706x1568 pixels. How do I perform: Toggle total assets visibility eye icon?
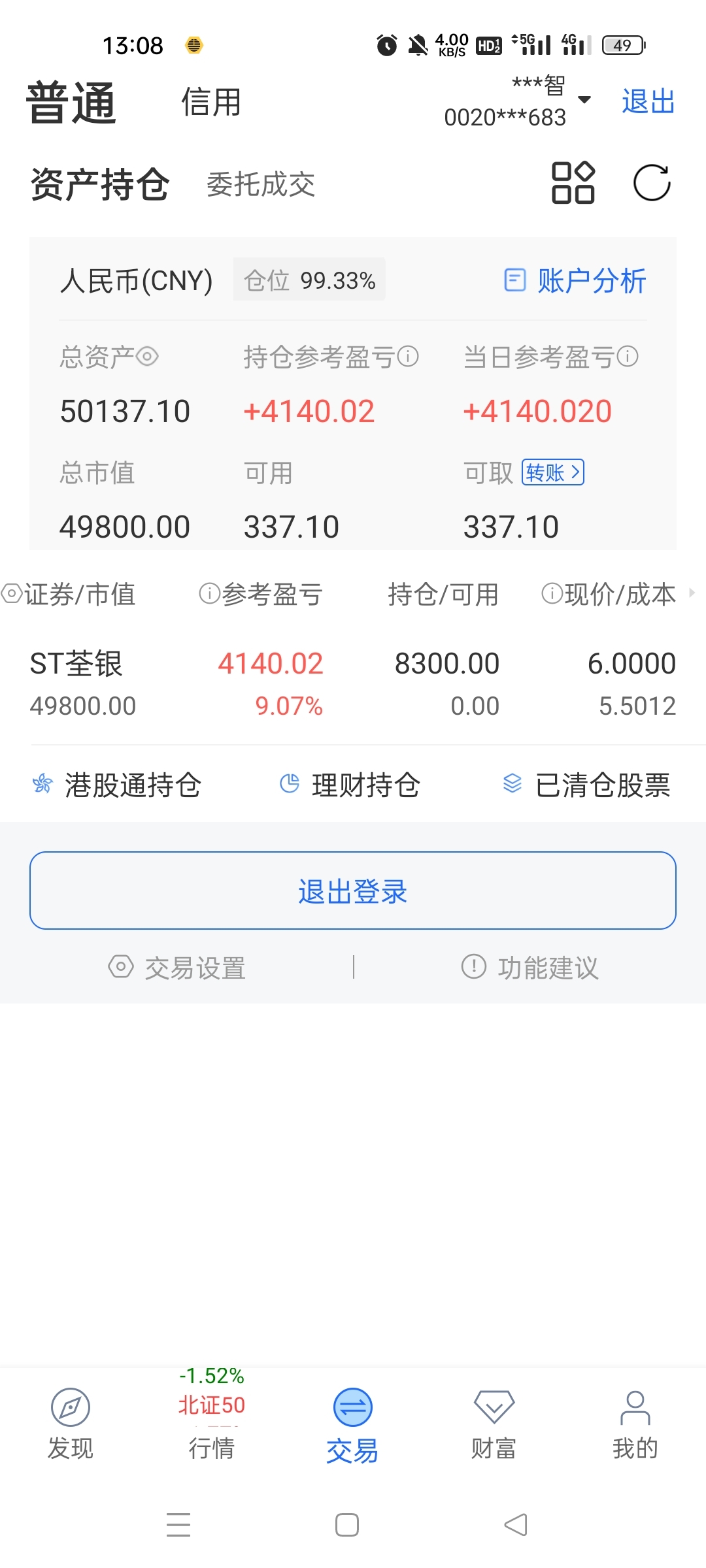pos(147,357)
